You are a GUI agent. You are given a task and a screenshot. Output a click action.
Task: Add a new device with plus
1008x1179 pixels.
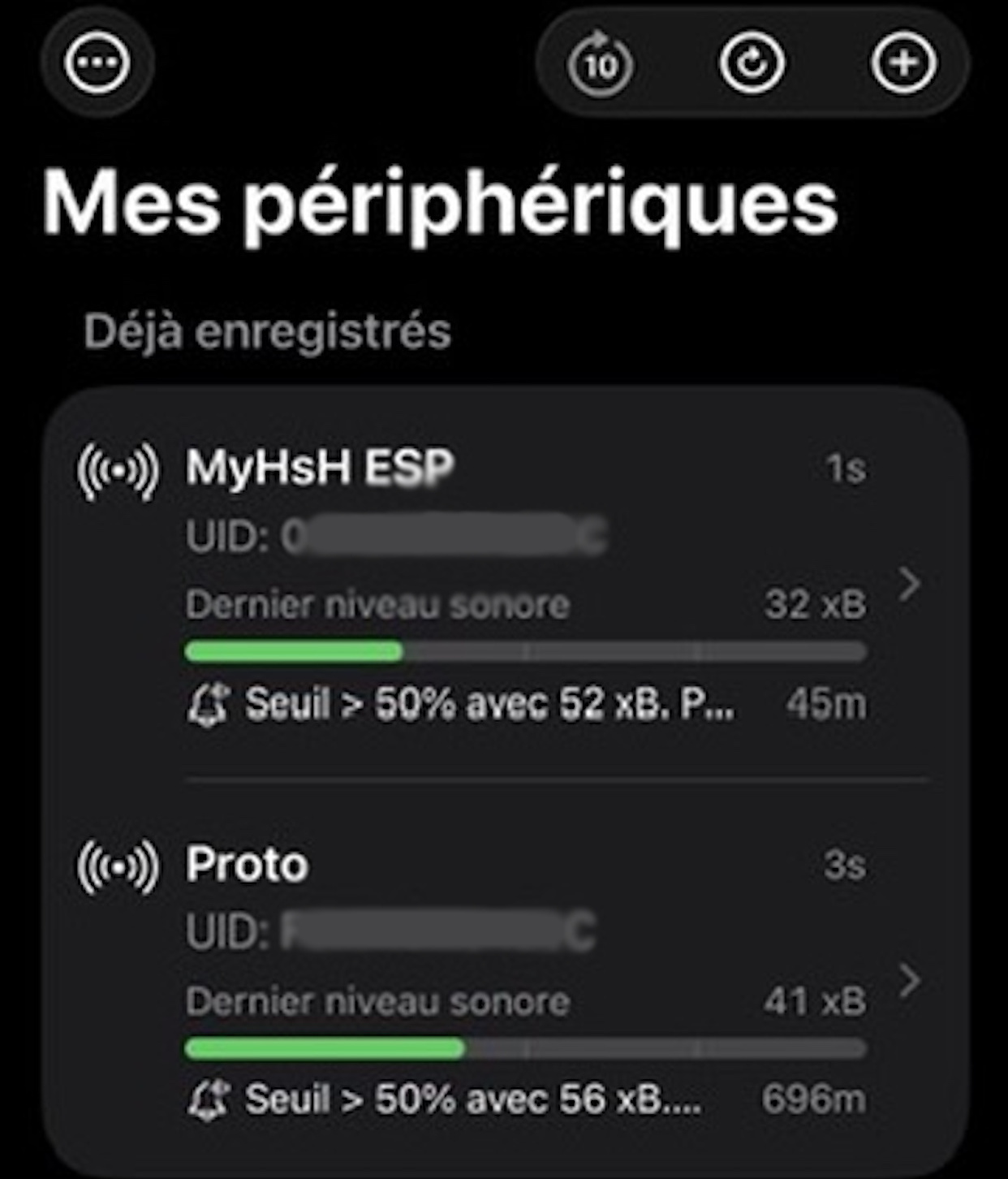[903, 63]
